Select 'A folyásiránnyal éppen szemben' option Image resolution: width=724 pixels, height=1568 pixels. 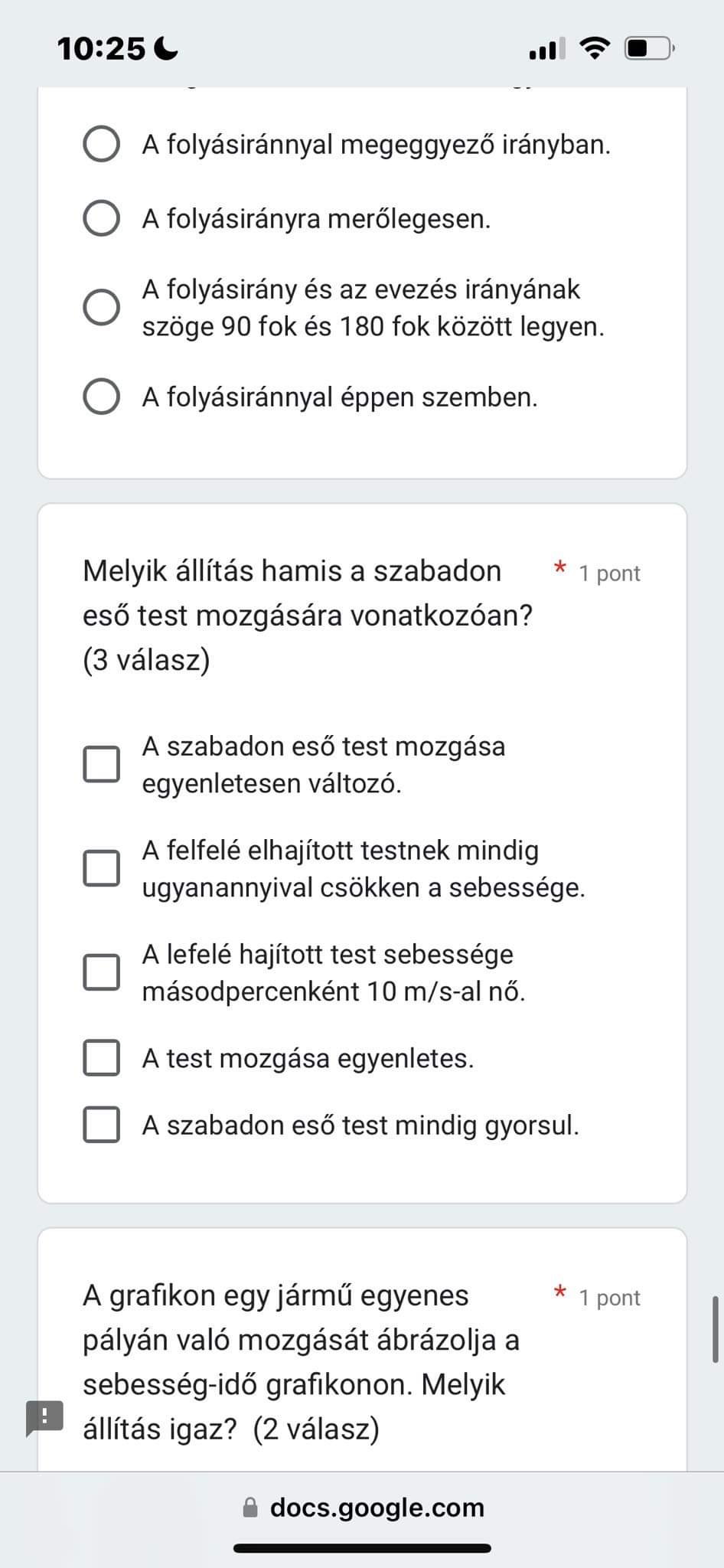click(x=101, y=397)
